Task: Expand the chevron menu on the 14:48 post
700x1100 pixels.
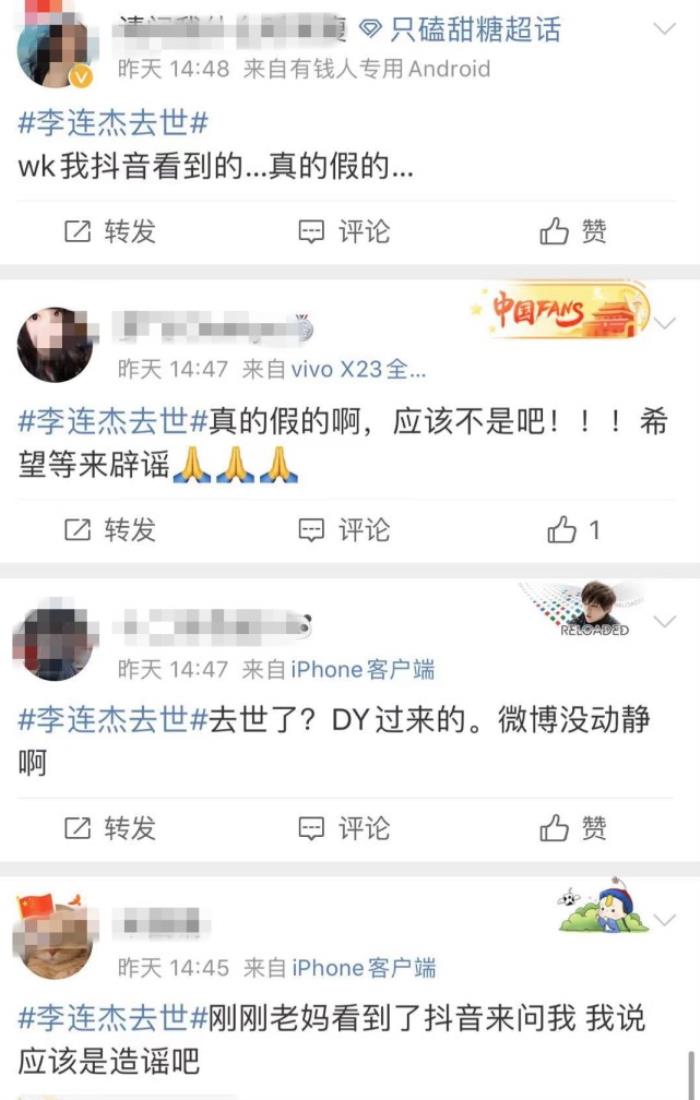Action: coord(665,30)
